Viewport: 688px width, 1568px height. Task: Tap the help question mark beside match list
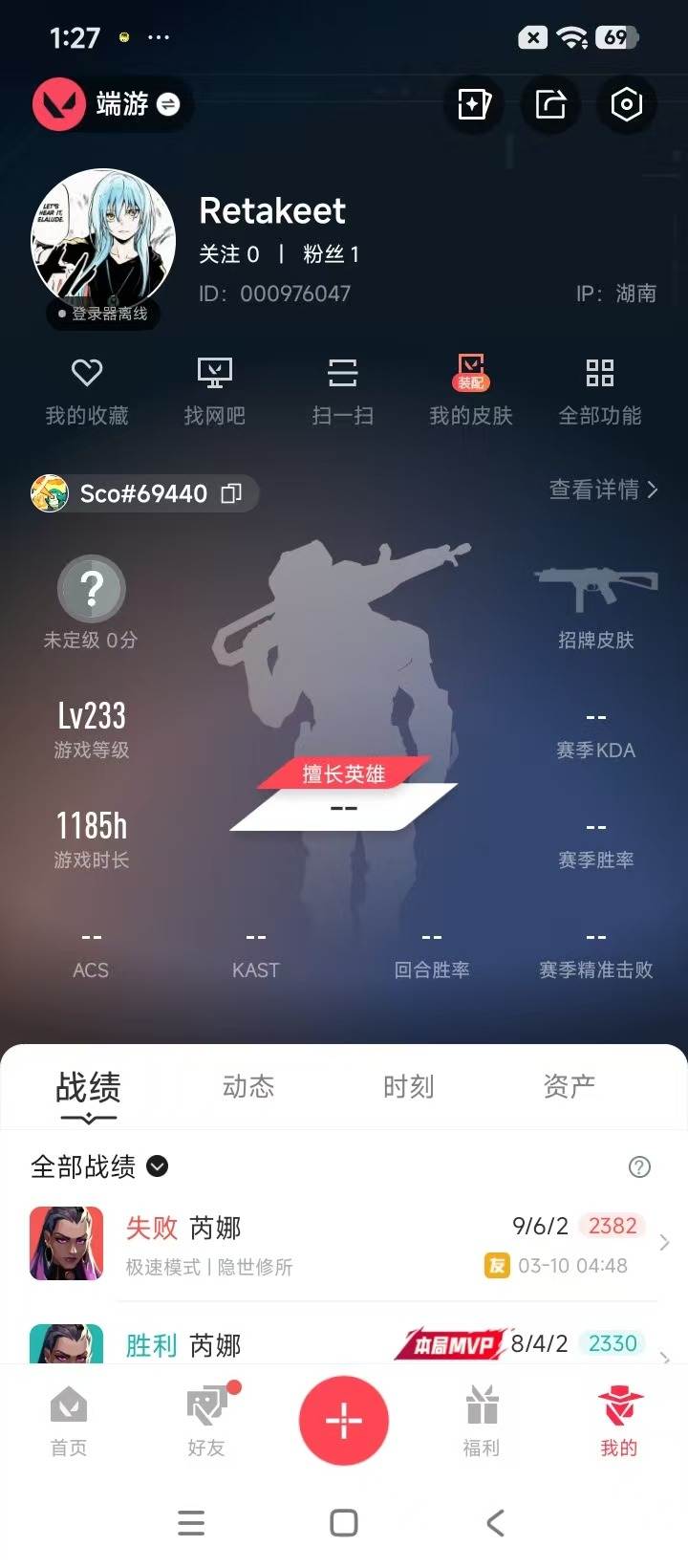click(638, 1166)
